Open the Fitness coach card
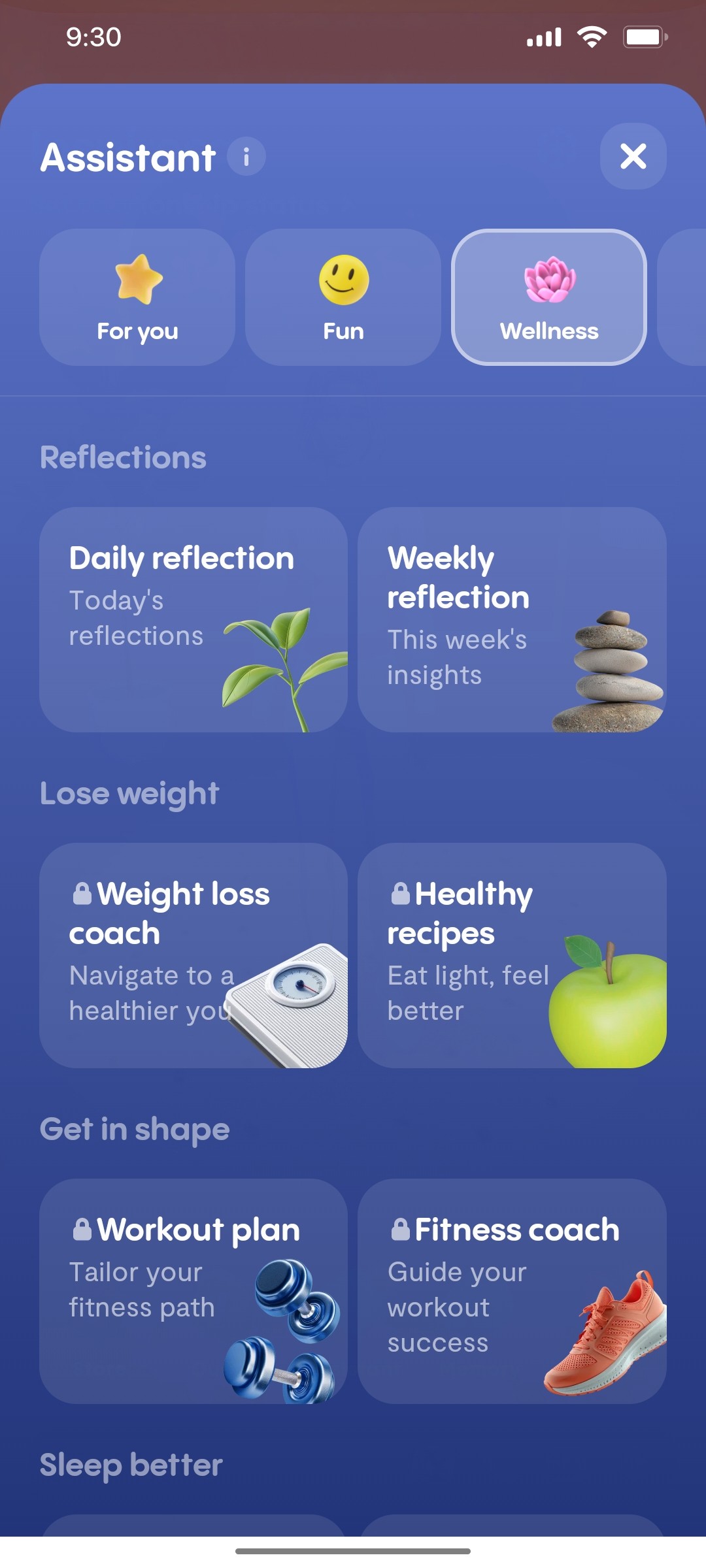 click(513, 1294)
